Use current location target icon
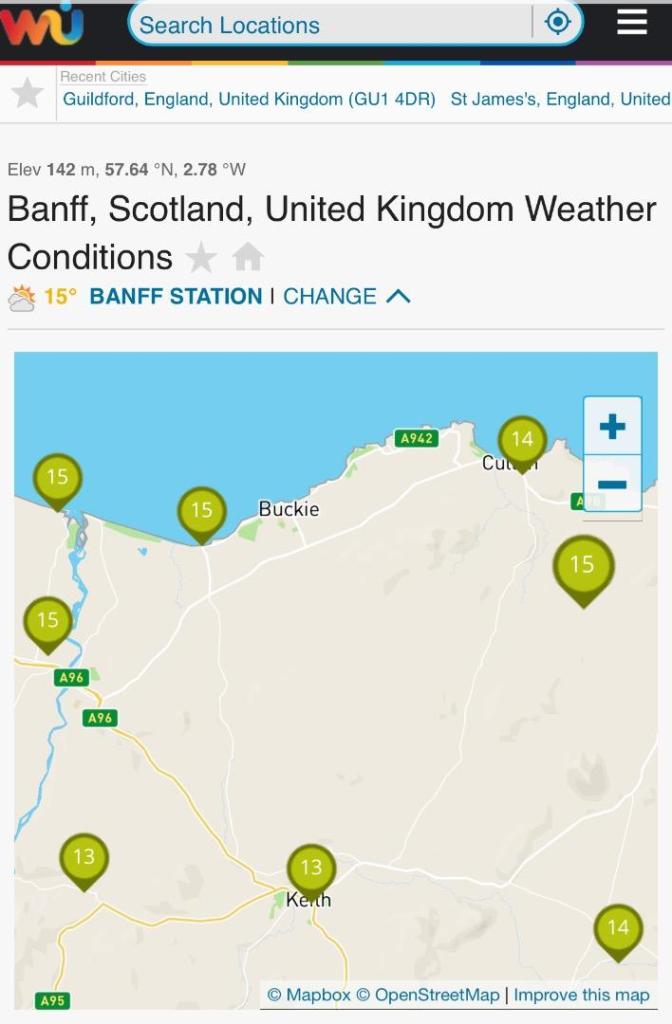 pos(559,23)
